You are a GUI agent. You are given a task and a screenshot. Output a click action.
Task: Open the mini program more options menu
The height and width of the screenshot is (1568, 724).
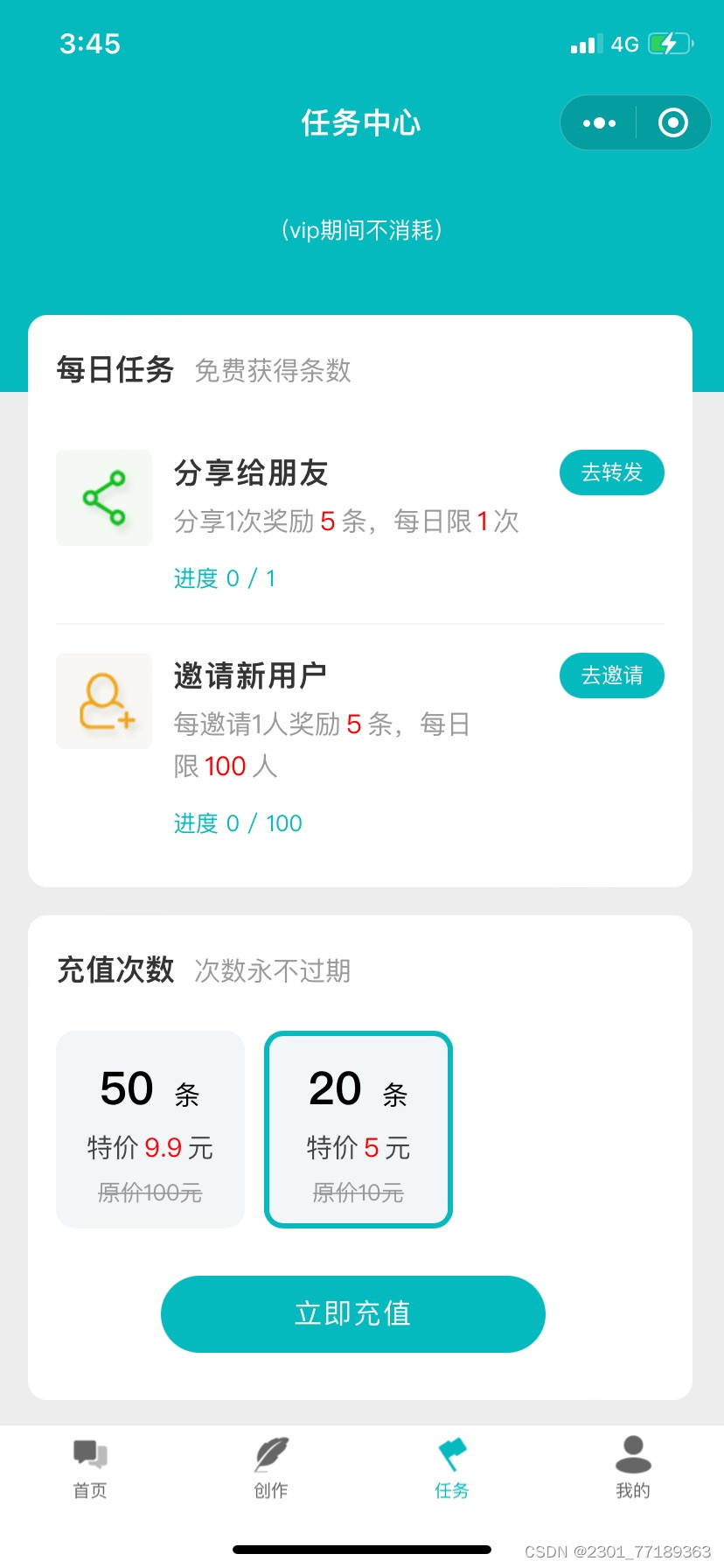tap(599, 122)
